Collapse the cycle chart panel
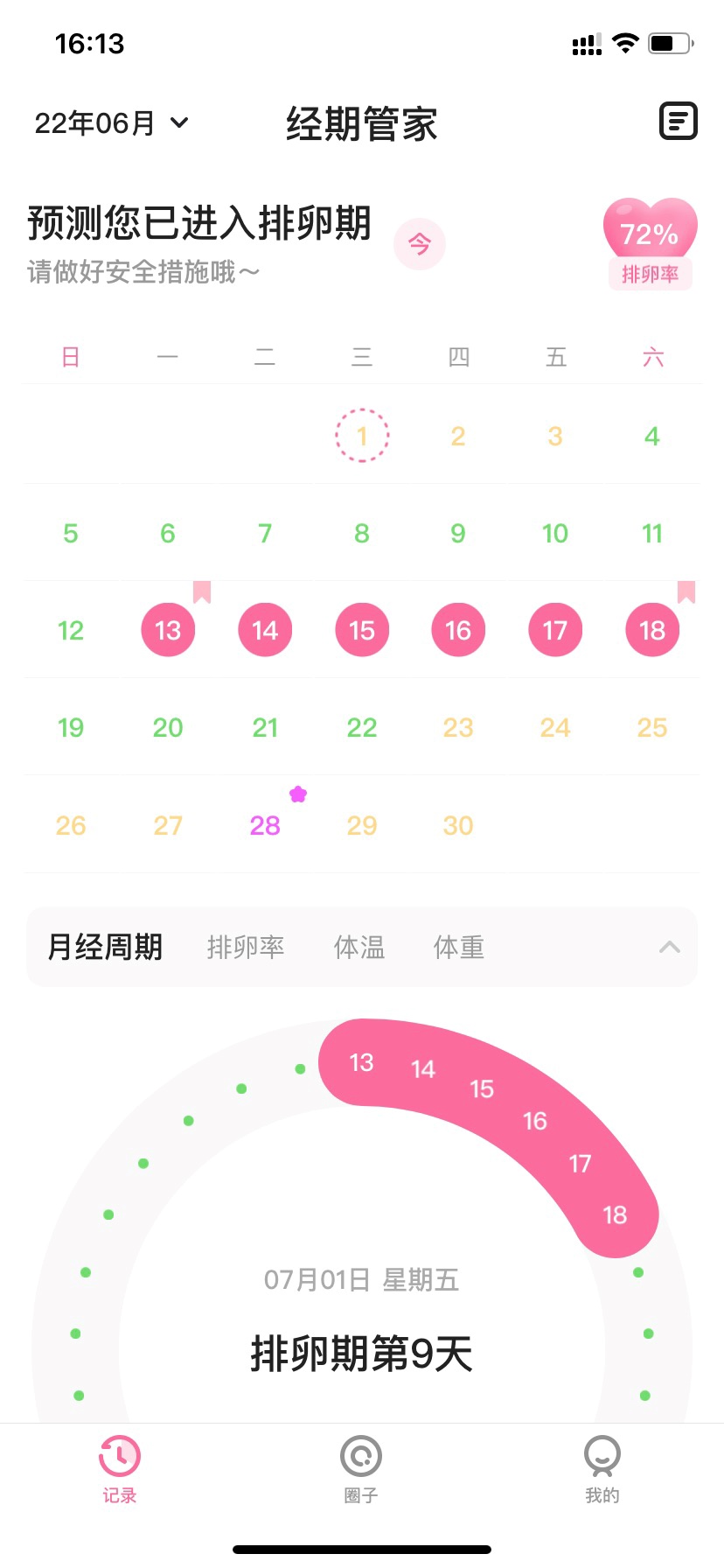724x1568 pixels. pyautogui.click(x=670, y=947)
